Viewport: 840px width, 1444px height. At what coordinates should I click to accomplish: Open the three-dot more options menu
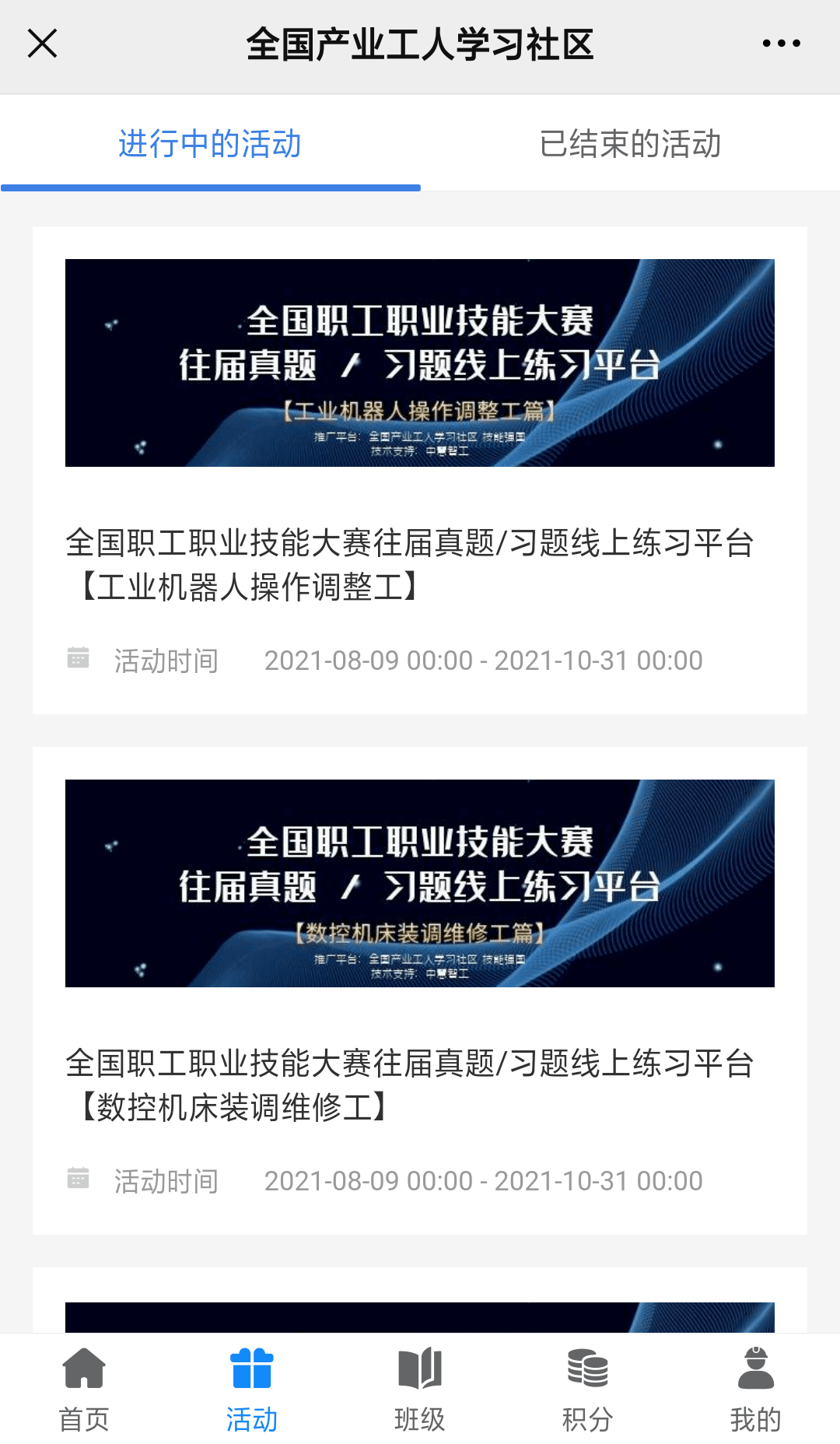click(781, 44)
